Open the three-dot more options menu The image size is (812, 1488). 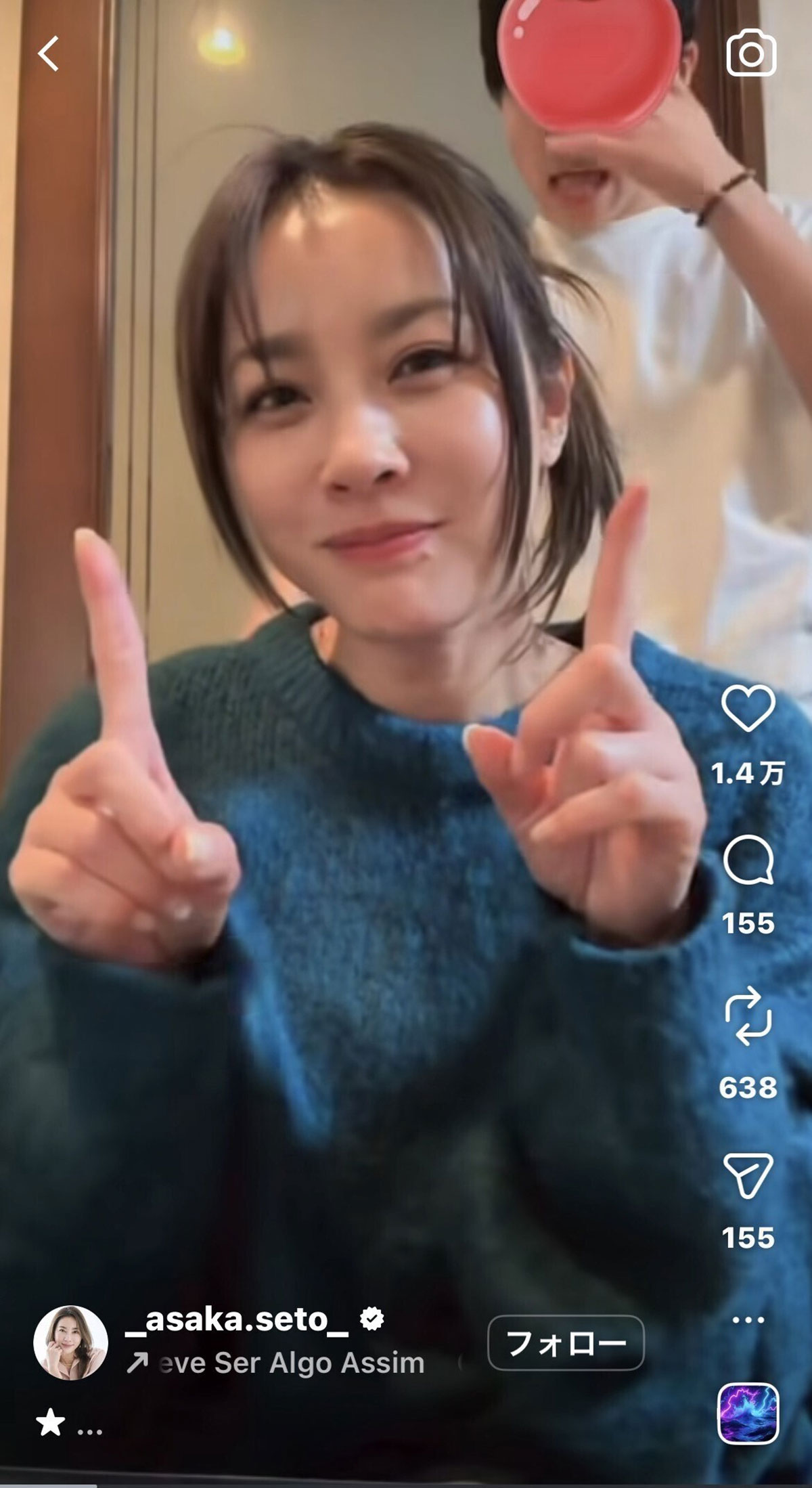748,1319
